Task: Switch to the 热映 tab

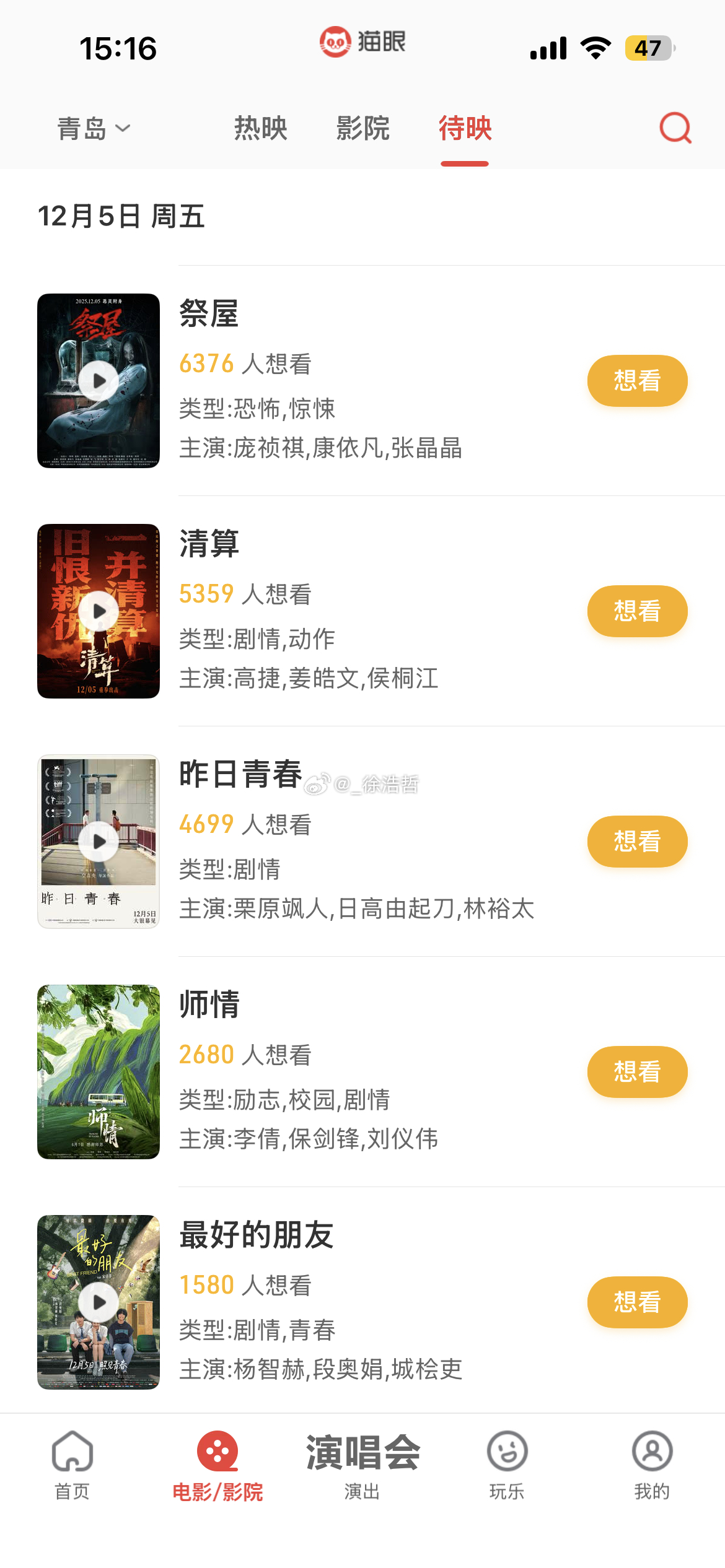Action: click(x=261, y=129)
